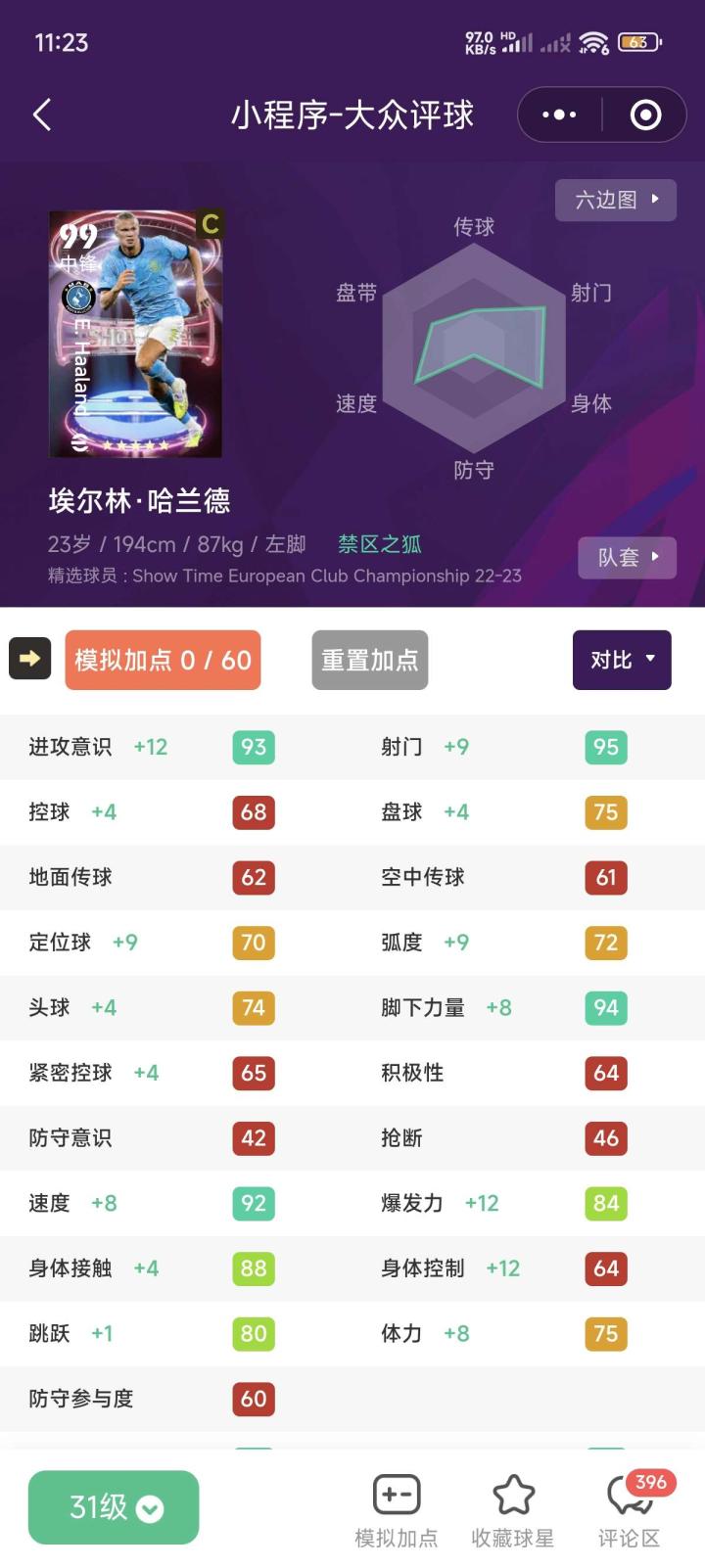The width and height of the screenshot is (705, 1568).
Task: Tap the Haaland player card image
Action: click(136, 334)
